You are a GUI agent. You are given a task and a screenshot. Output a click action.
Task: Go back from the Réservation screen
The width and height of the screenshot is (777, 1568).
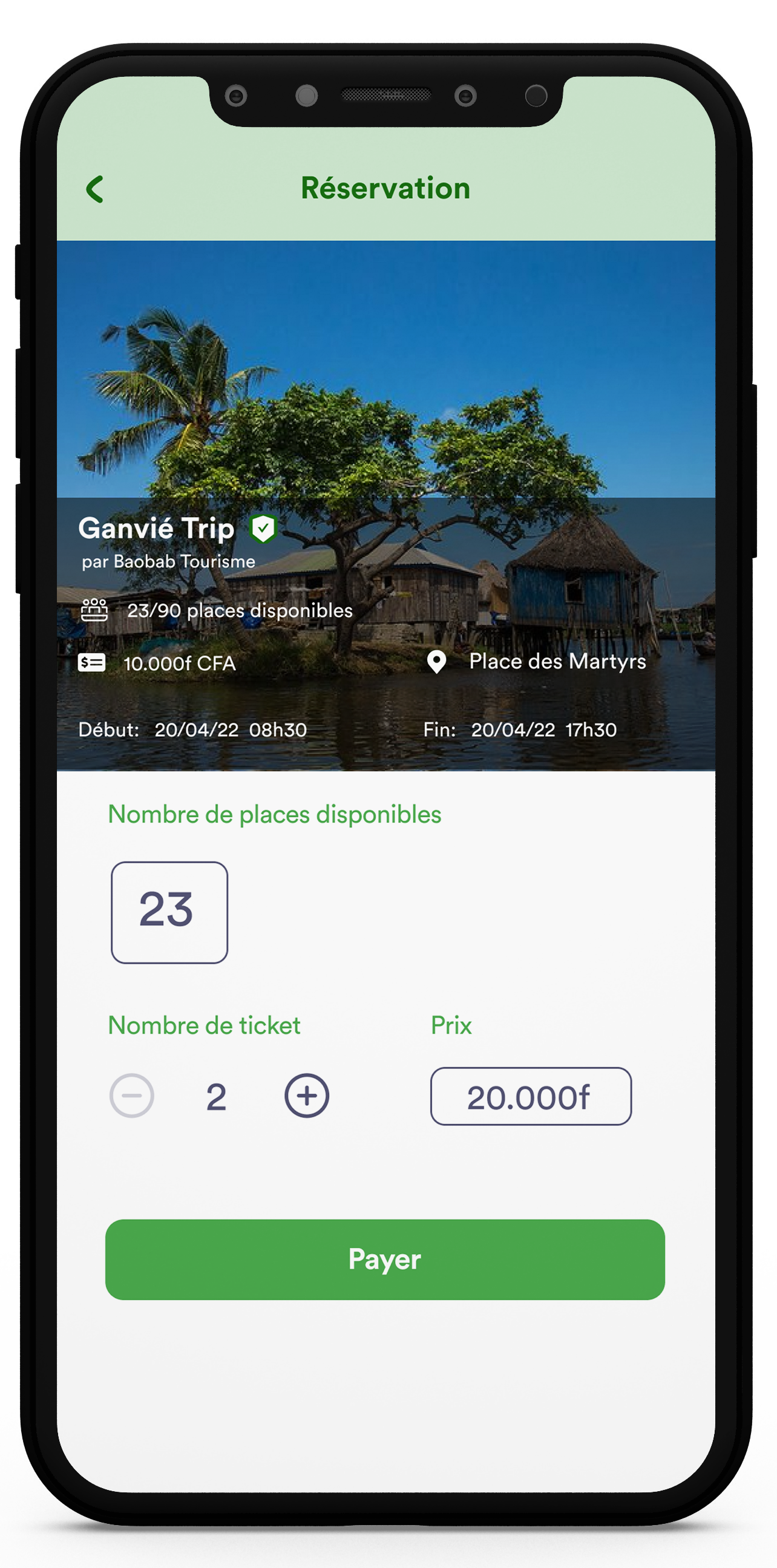[x=95, y=189]
